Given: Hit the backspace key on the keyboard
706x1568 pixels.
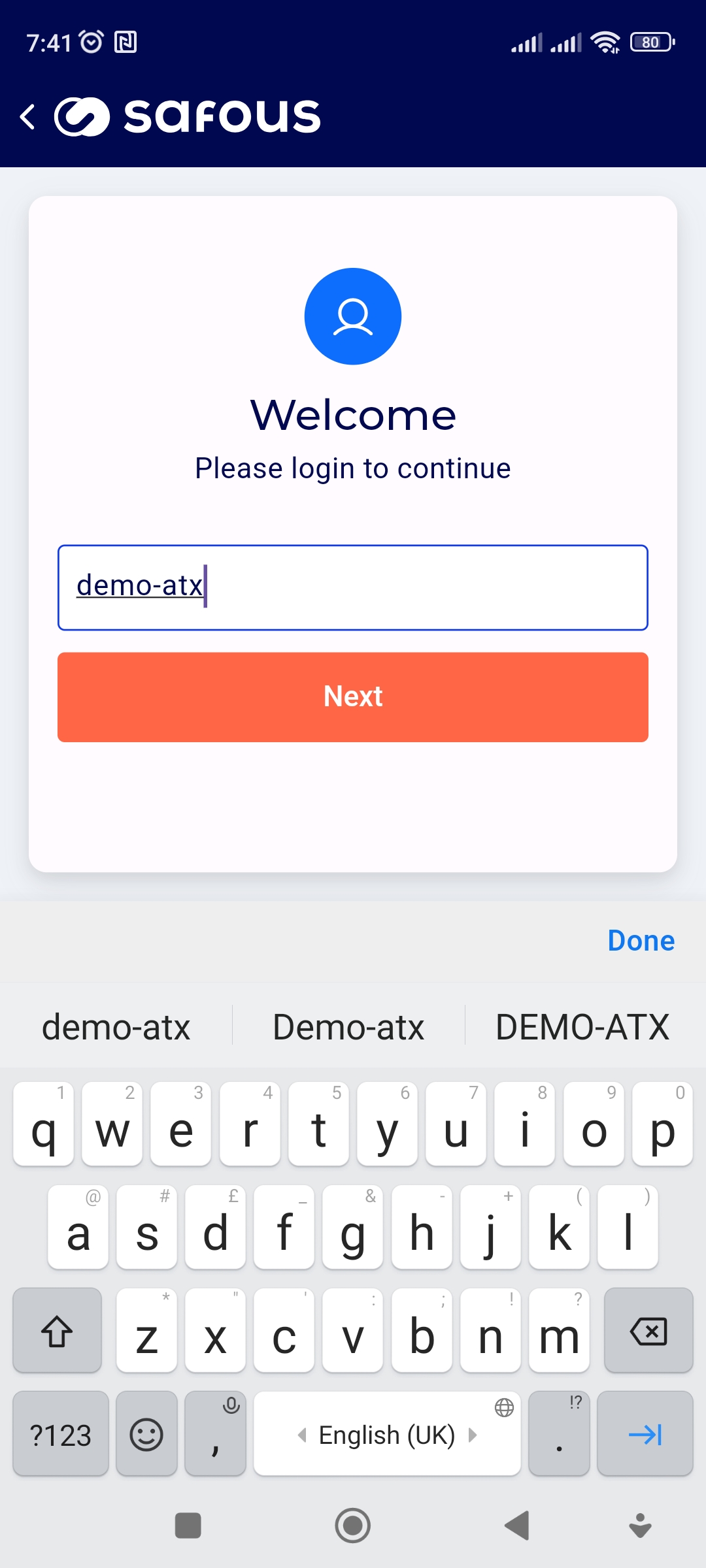Looking at the screenshot, I should 648,1331.
